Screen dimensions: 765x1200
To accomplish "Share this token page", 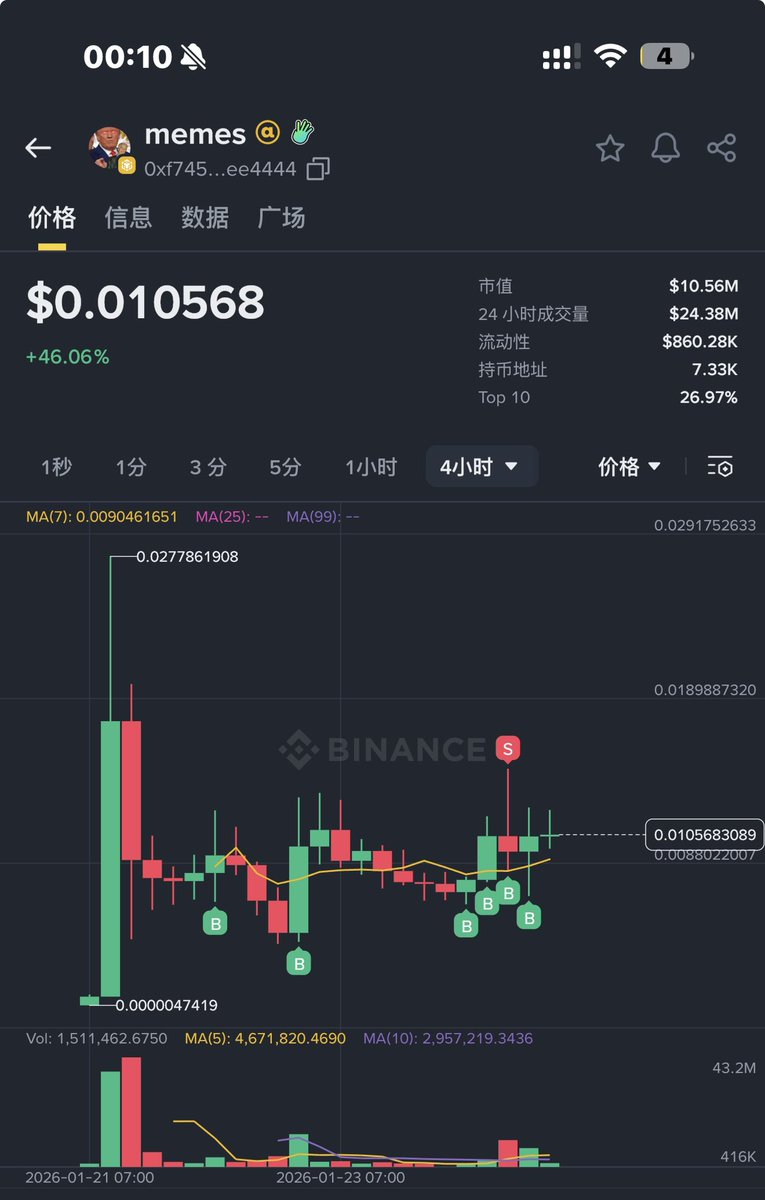I will pyautogui.click(x=721, y=148).
